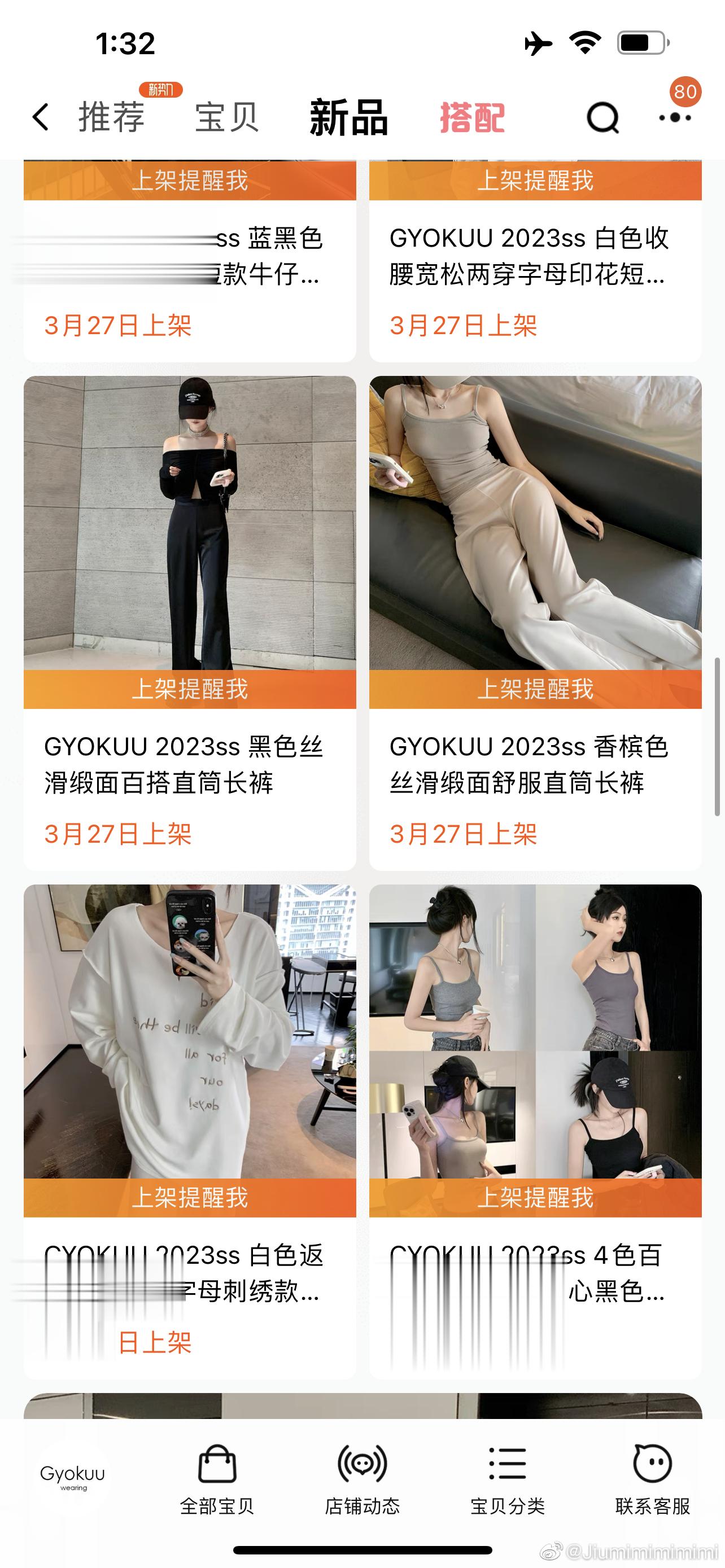
Task: Set listing reminder for 4-color camisole
Action: pos(535,1197)
